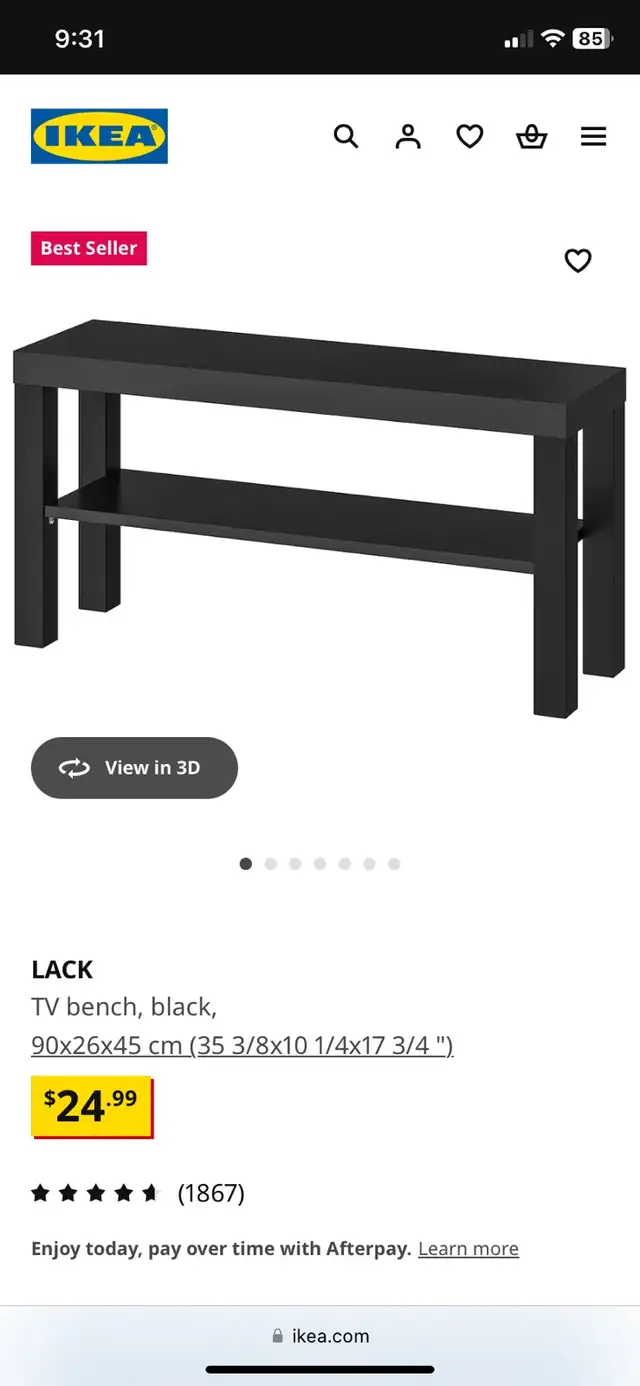This screenshot has width=640, height=1386.
Task: Open the search magnifier icon
Action: 346,136
